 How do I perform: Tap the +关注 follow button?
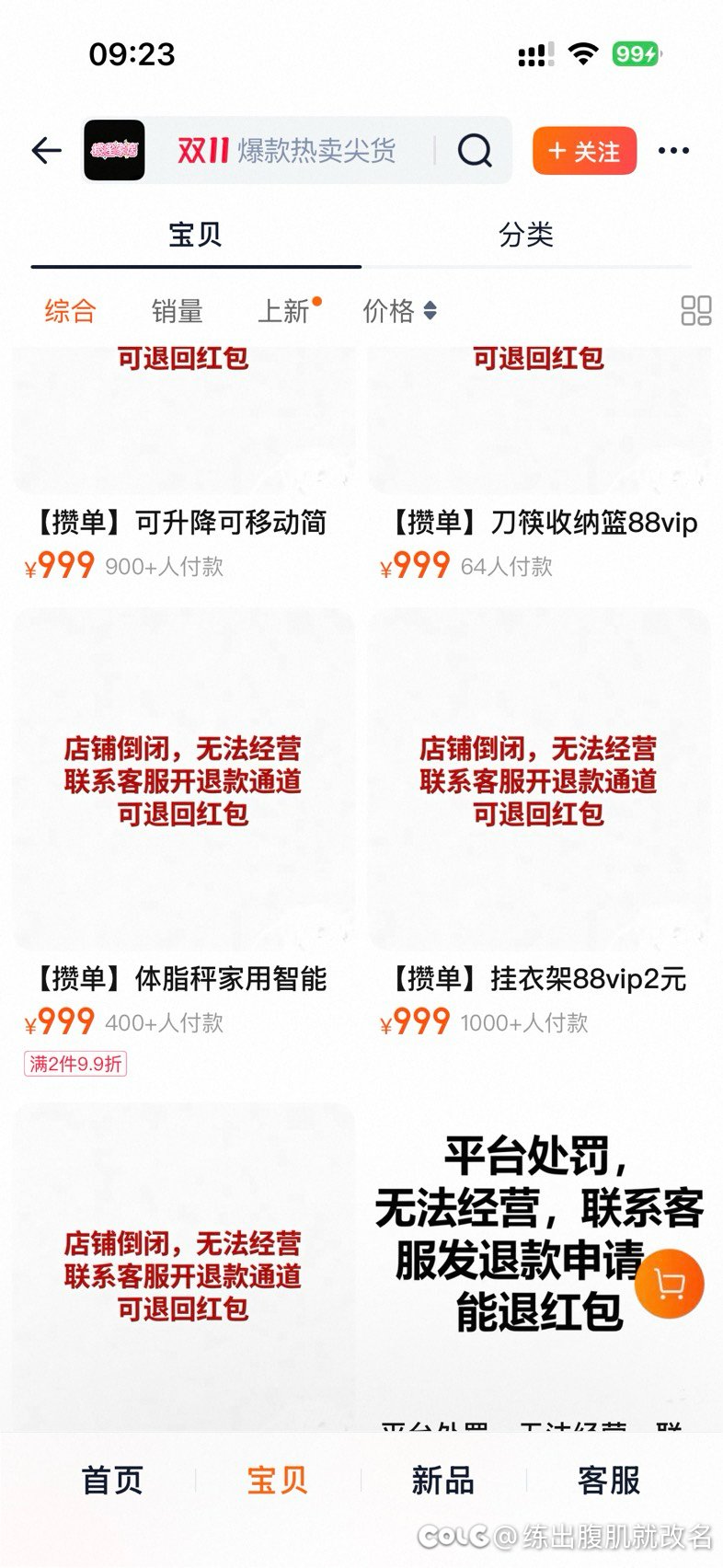point(584,150)
